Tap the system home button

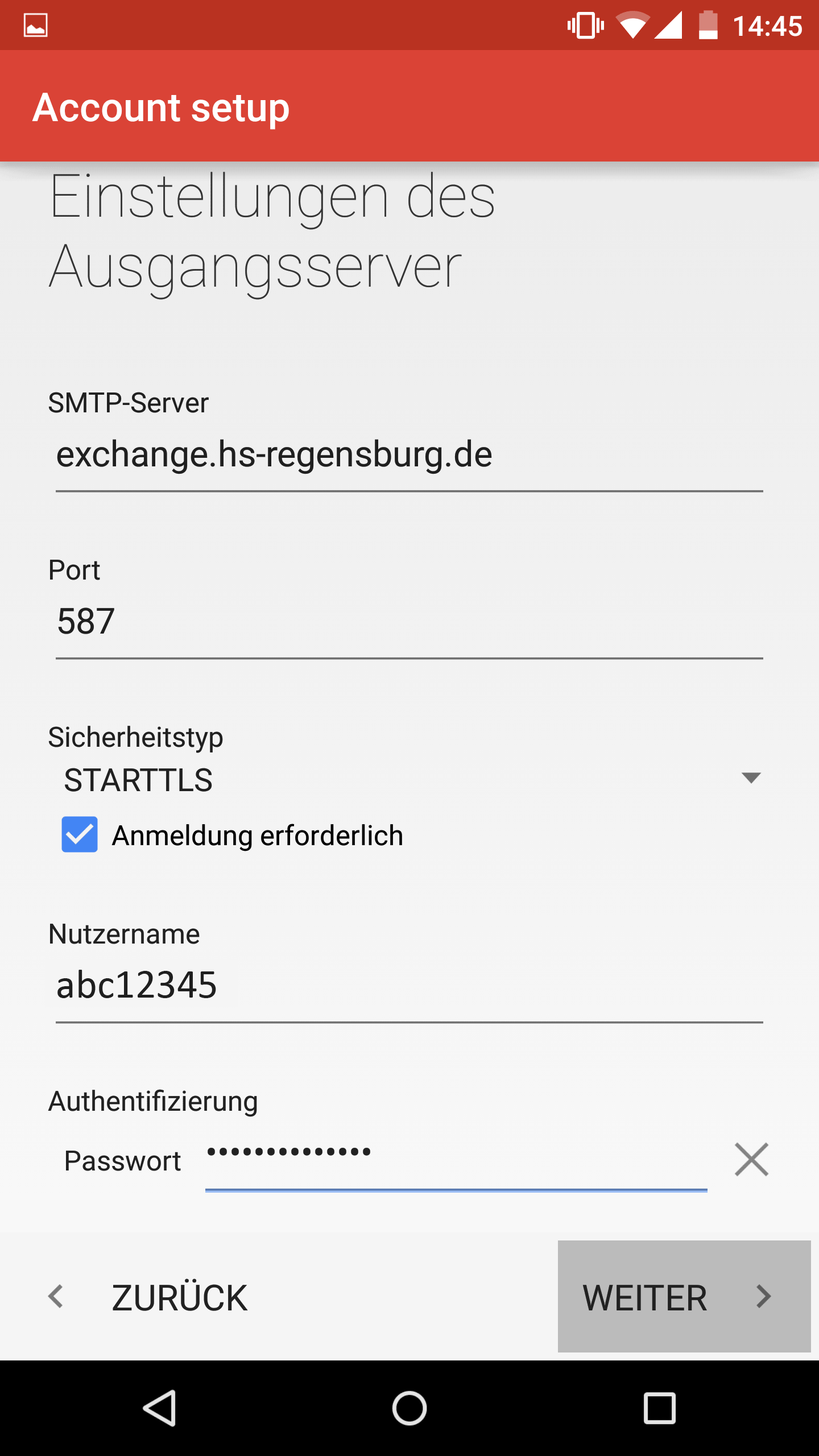pos(409,1408)
